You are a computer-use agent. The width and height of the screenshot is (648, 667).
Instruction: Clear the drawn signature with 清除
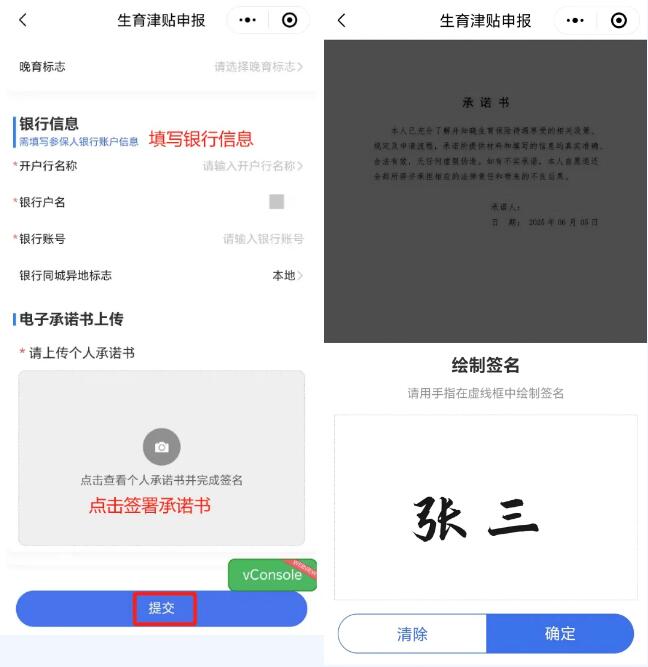[x=412, y=634]
